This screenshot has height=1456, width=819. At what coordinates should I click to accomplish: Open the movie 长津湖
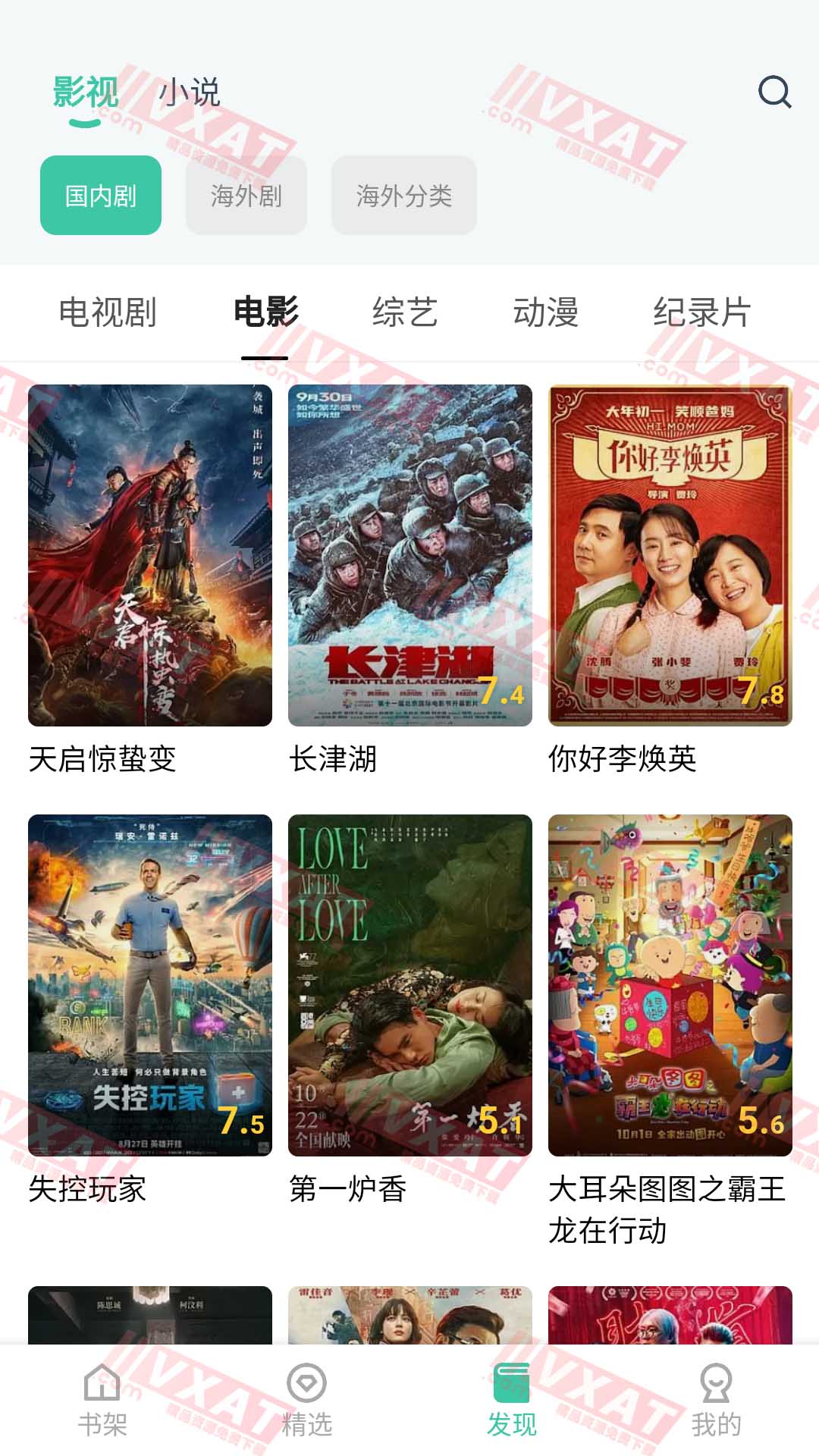tap(410, 556)
